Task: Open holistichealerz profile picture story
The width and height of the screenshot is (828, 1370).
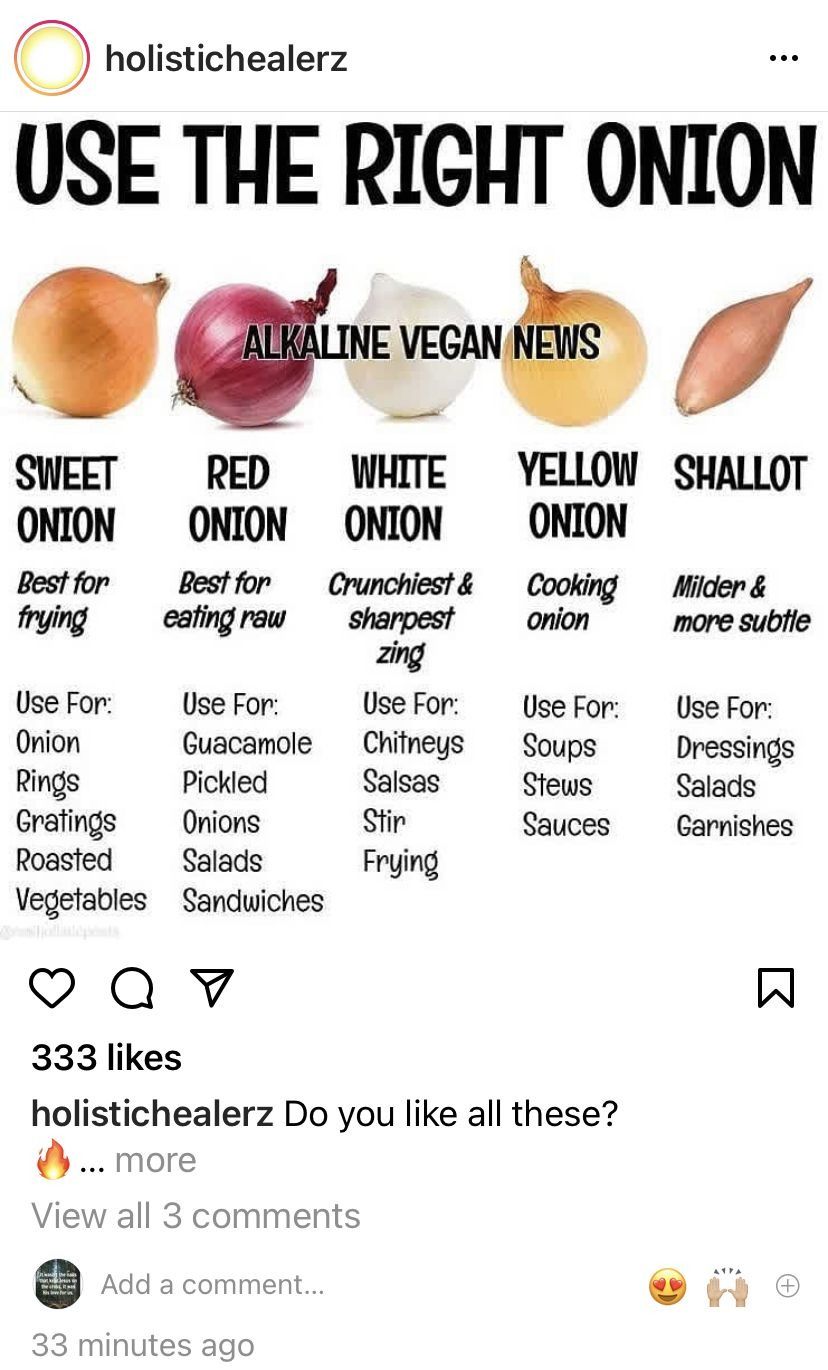Action: (x=52, y=58)
